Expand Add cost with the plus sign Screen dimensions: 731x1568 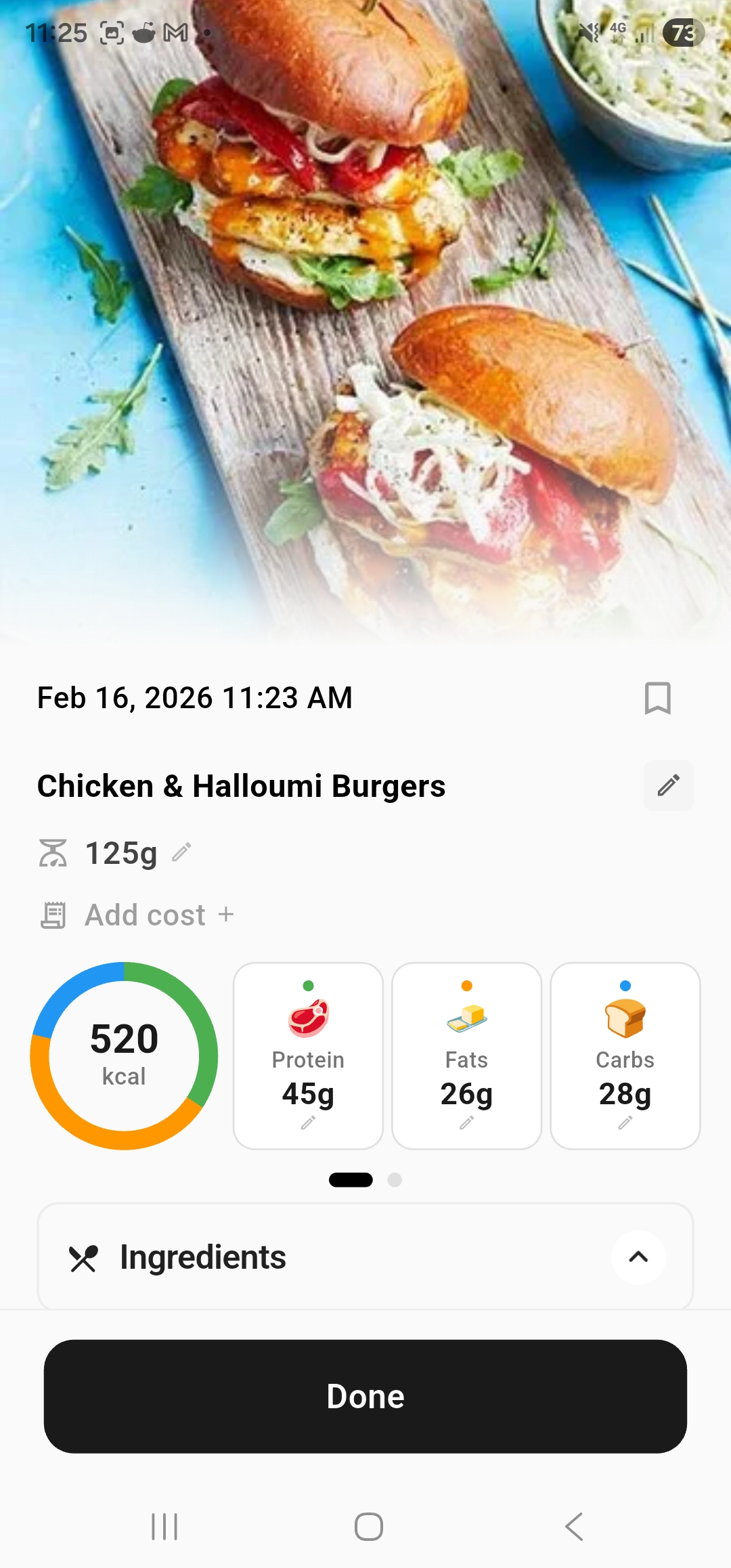[x=226, y=915]
